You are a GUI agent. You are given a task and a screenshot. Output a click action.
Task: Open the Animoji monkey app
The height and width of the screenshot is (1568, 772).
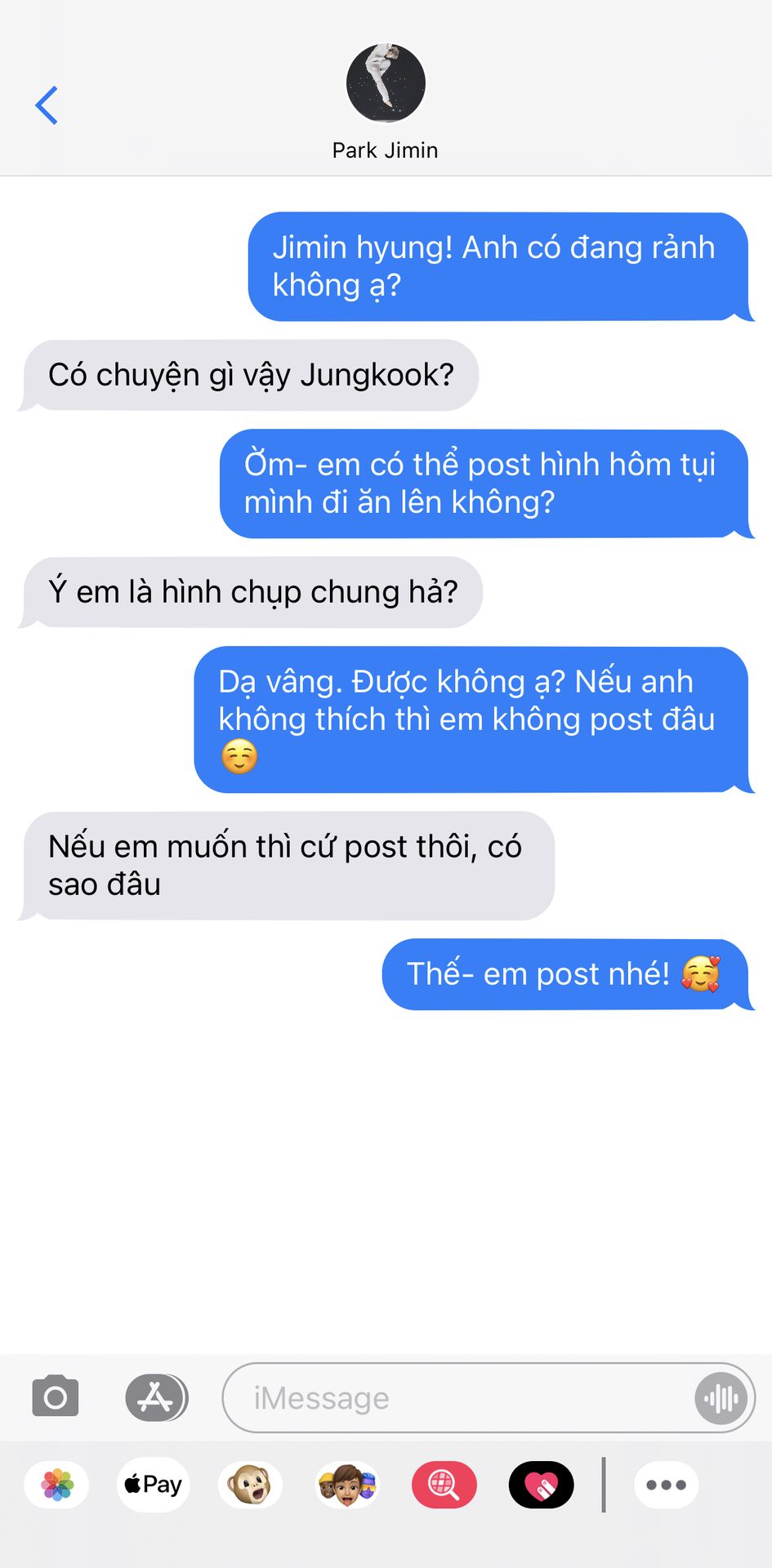click(250, 1484)
